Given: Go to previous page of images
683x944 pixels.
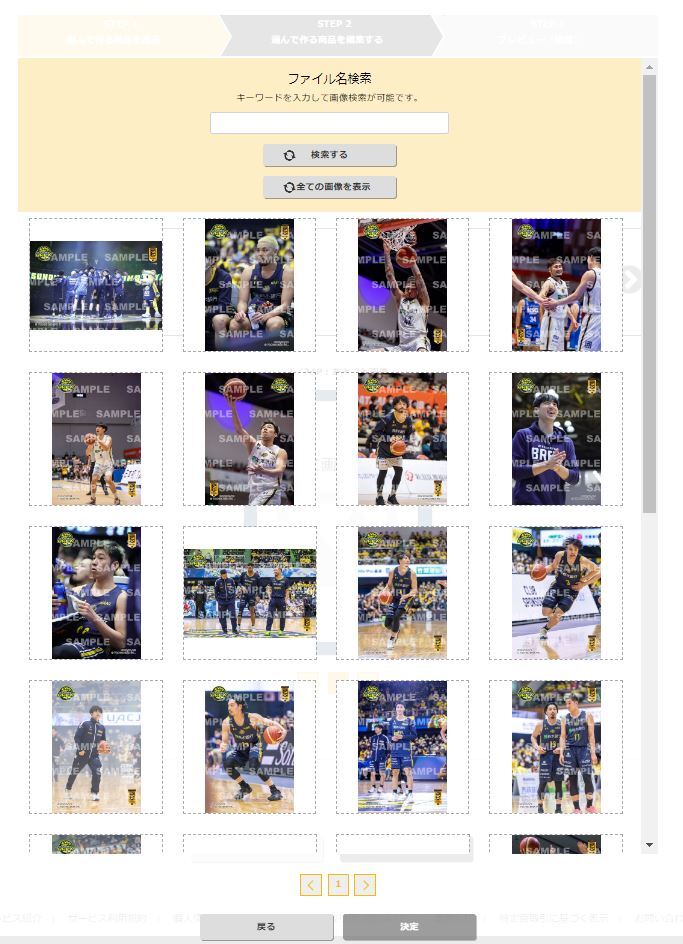Looking at the screenshot, I should pos(311,885).
